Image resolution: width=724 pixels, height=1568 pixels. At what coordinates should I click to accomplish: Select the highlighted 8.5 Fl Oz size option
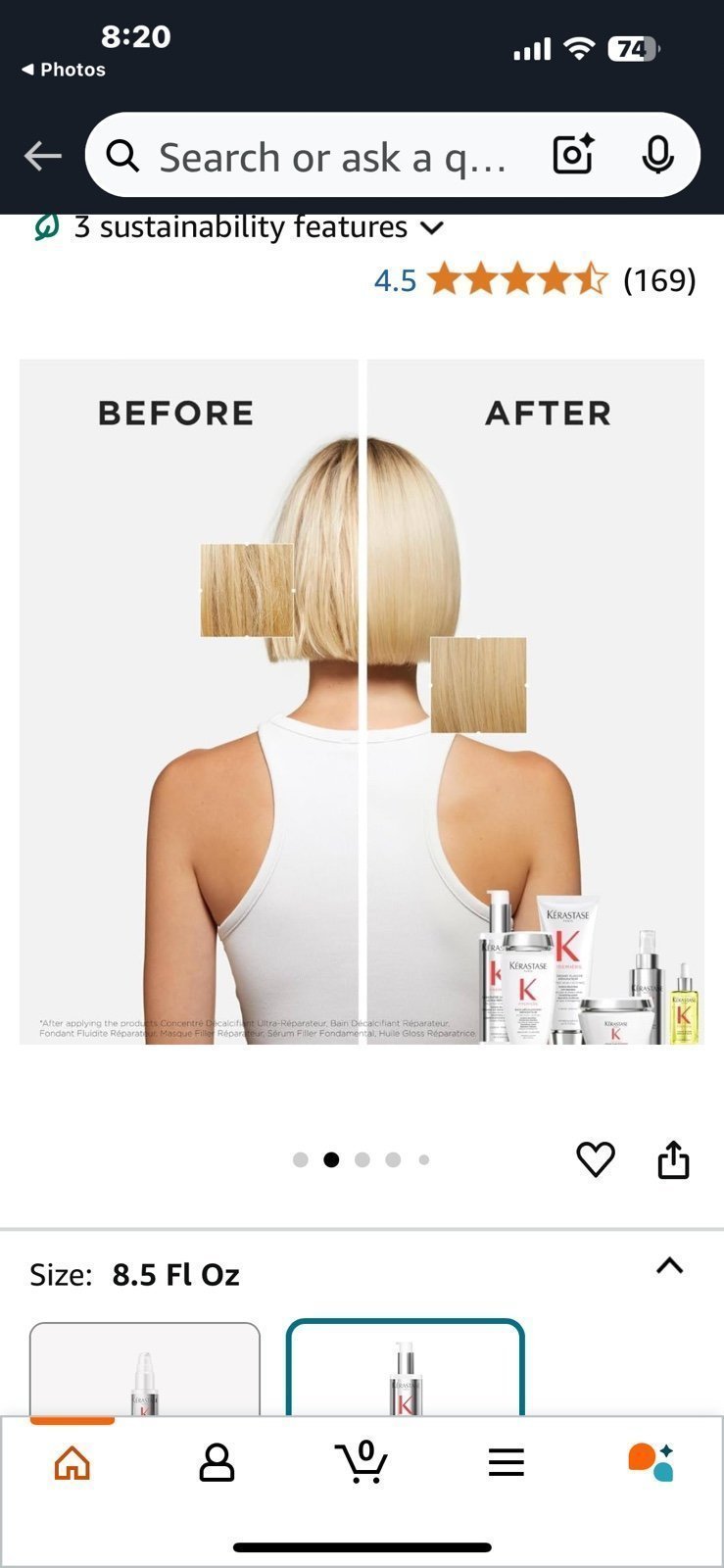pyautogui.click(x=406, y=1368)
